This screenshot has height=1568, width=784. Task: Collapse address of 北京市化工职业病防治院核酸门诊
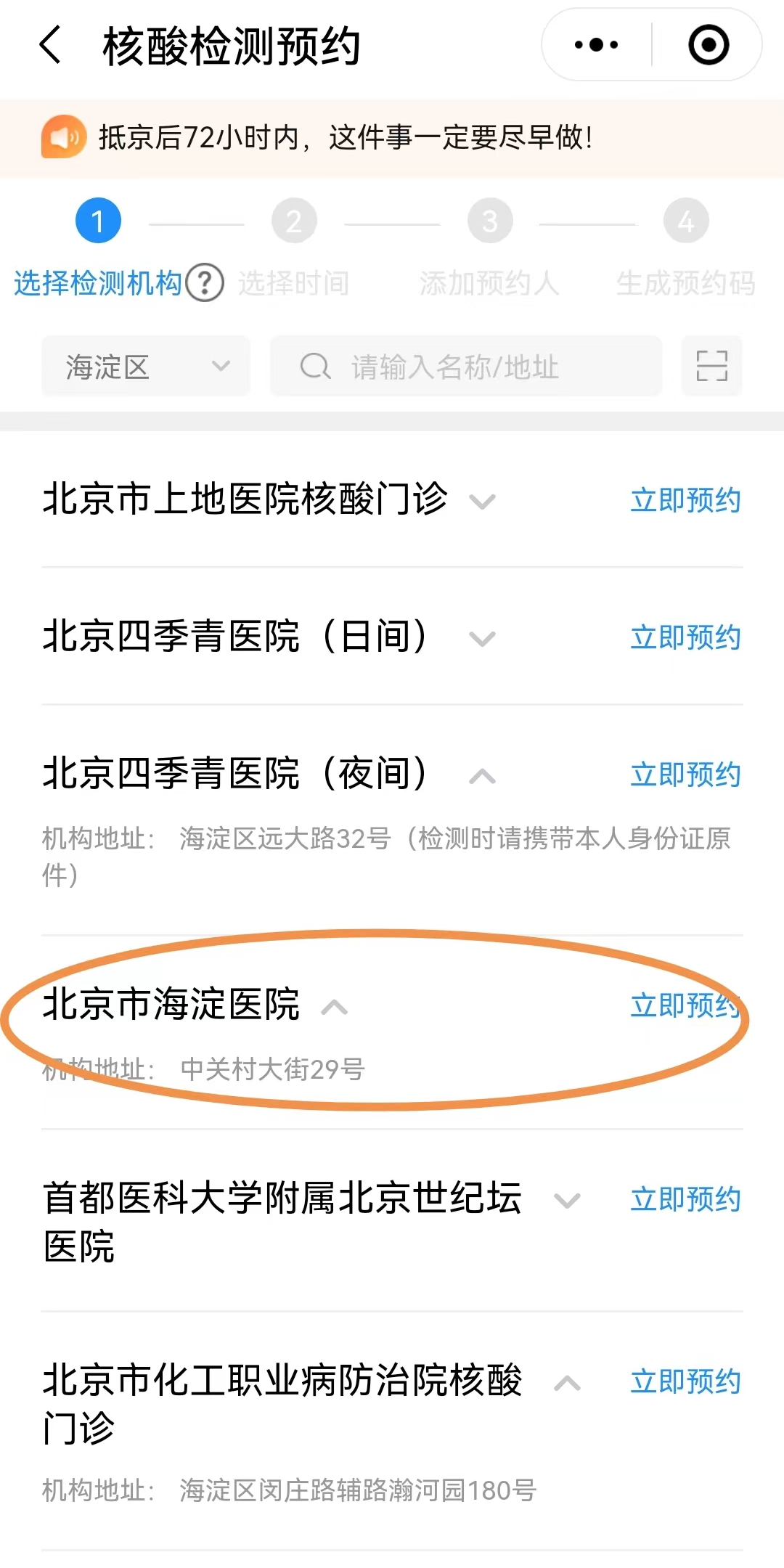click(x=567, y=1383)
